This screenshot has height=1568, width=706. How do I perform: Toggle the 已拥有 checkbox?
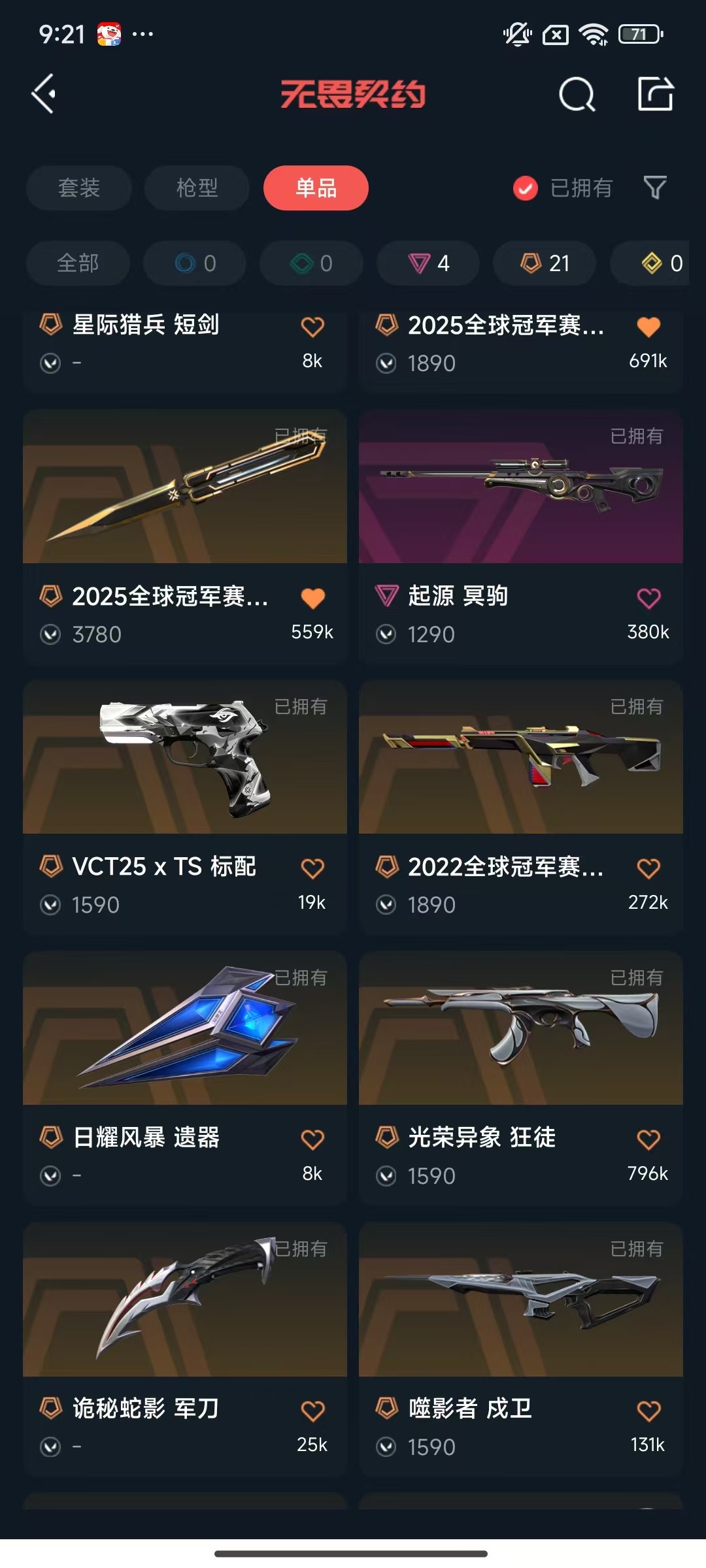[x=525, y=188]
